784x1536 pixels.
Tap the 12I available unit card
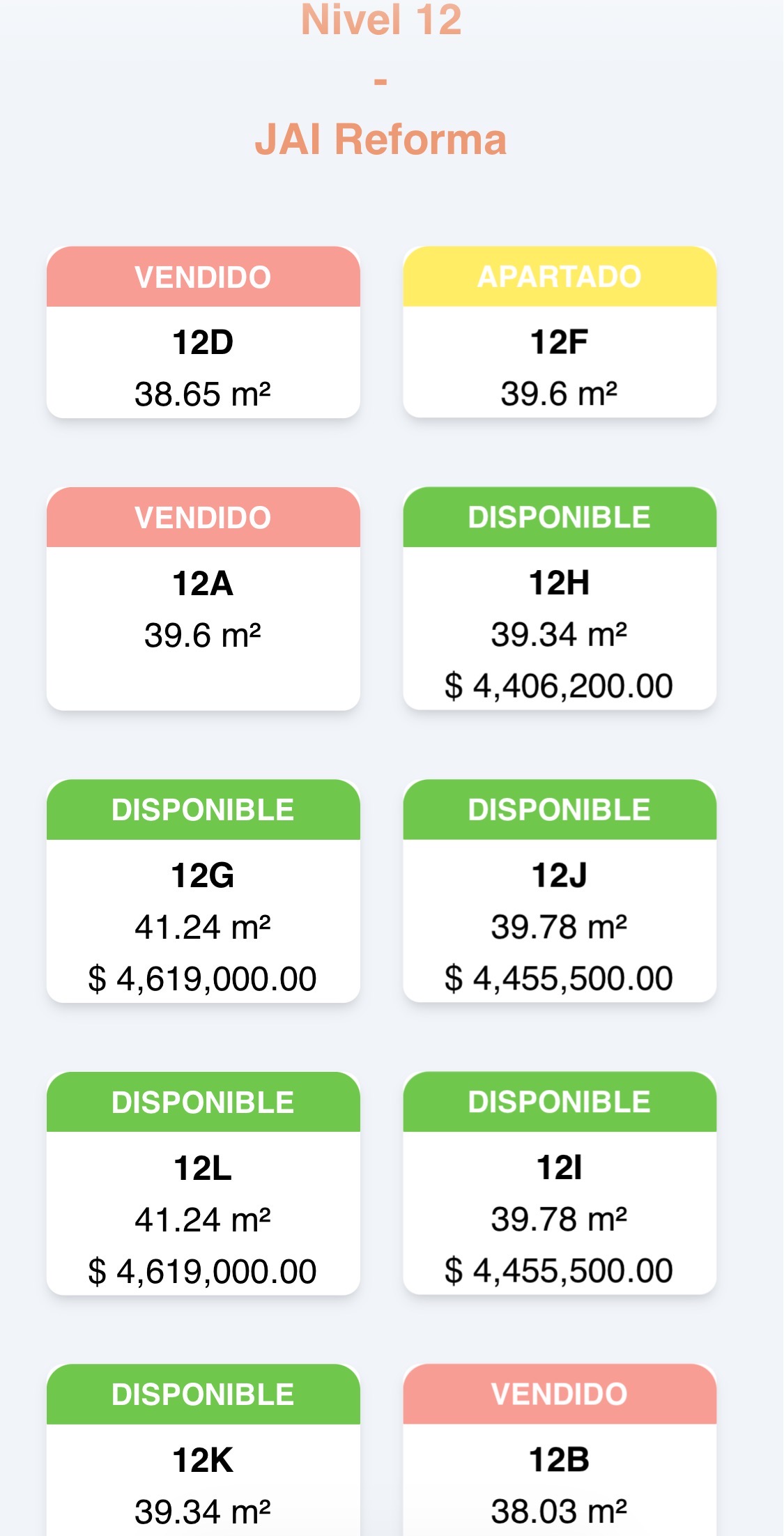coord(560,1183)
